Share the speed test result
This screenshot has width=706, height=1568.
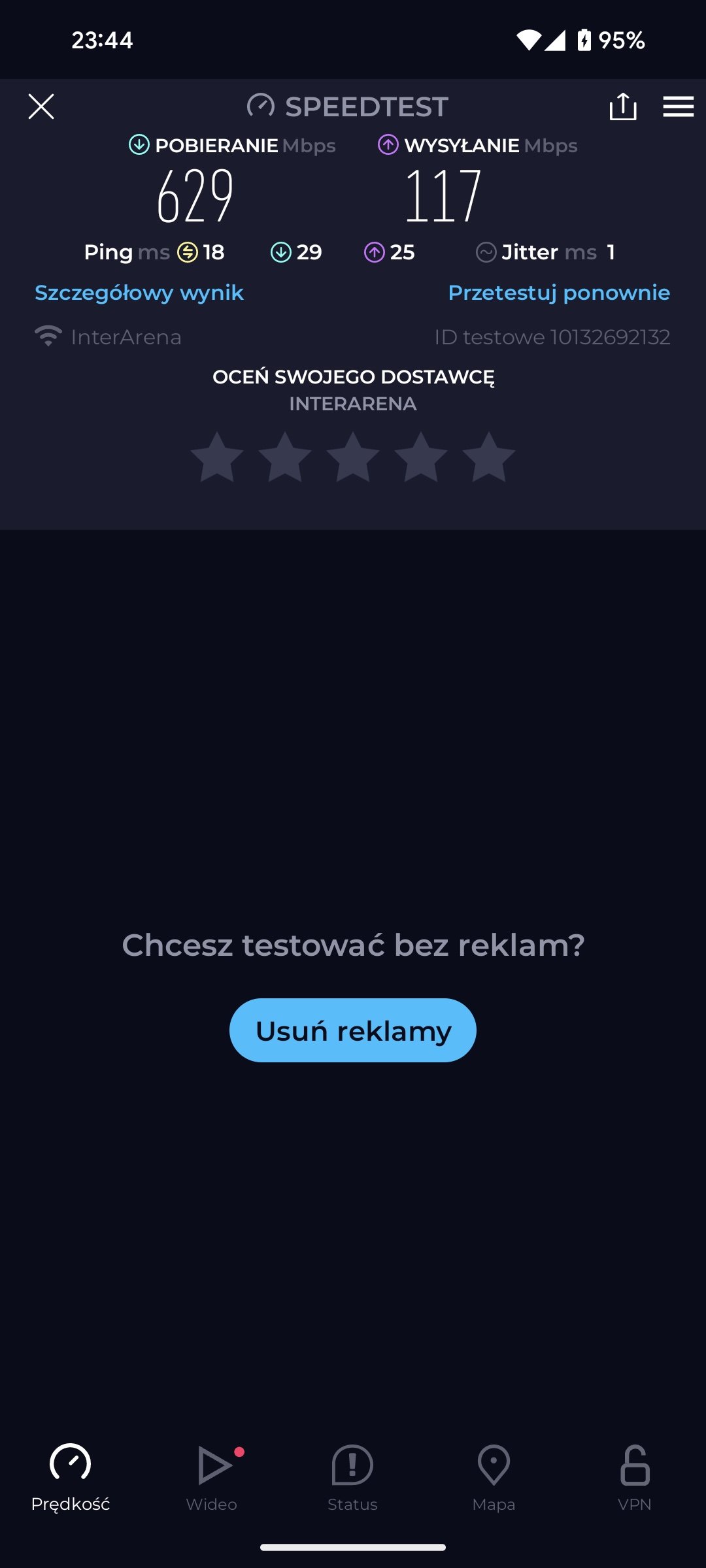(x=622, y=106)
